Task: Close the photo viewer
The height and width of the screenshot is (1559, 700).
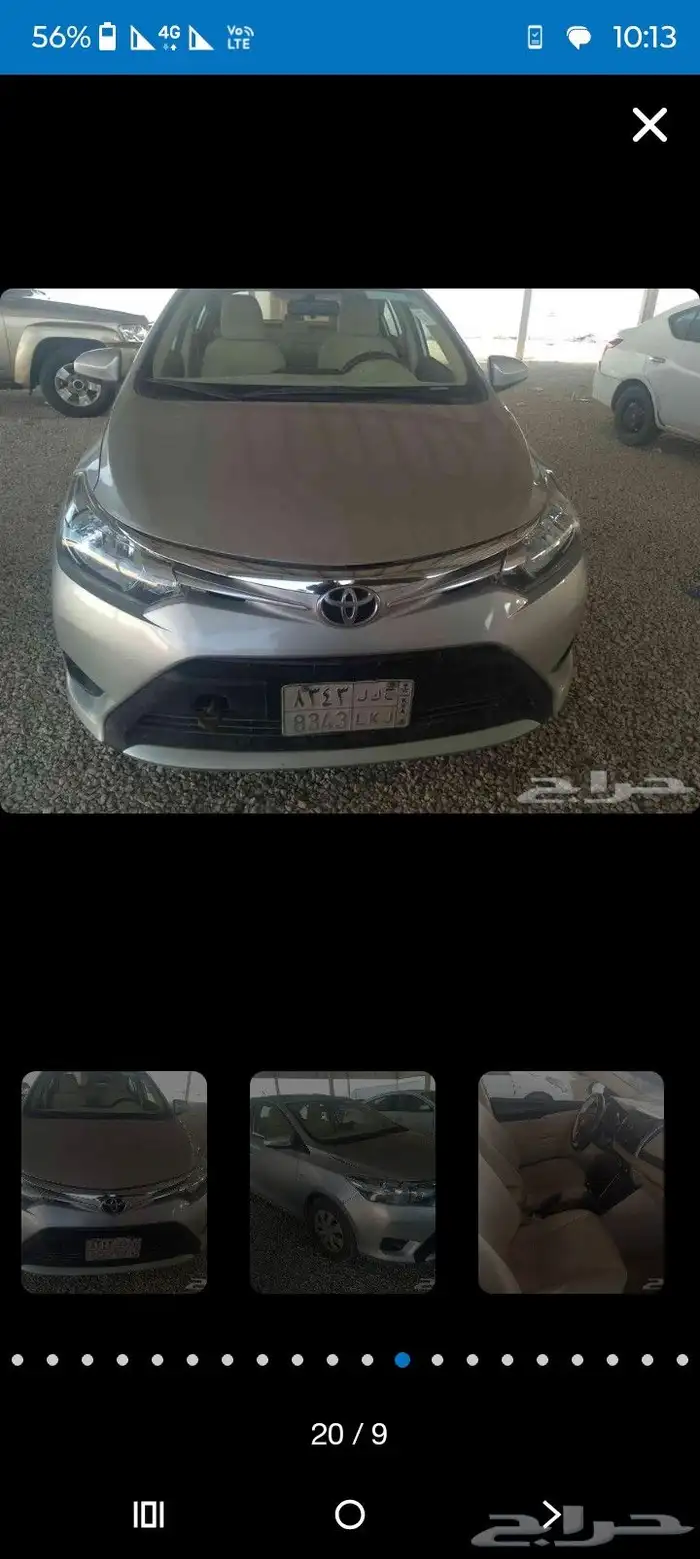Action: coord(649,125)
